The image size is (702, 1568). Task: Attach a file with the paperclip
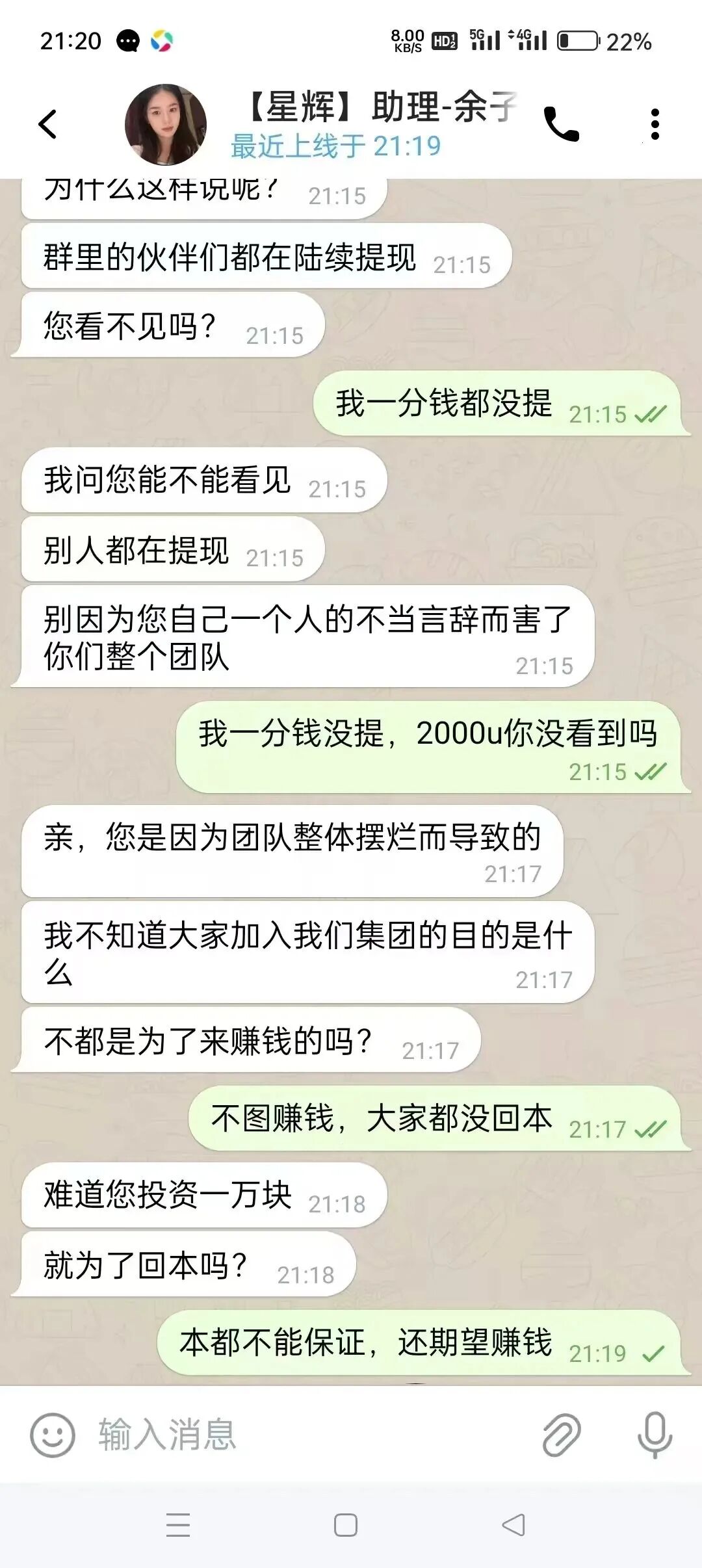(561, 1435)
